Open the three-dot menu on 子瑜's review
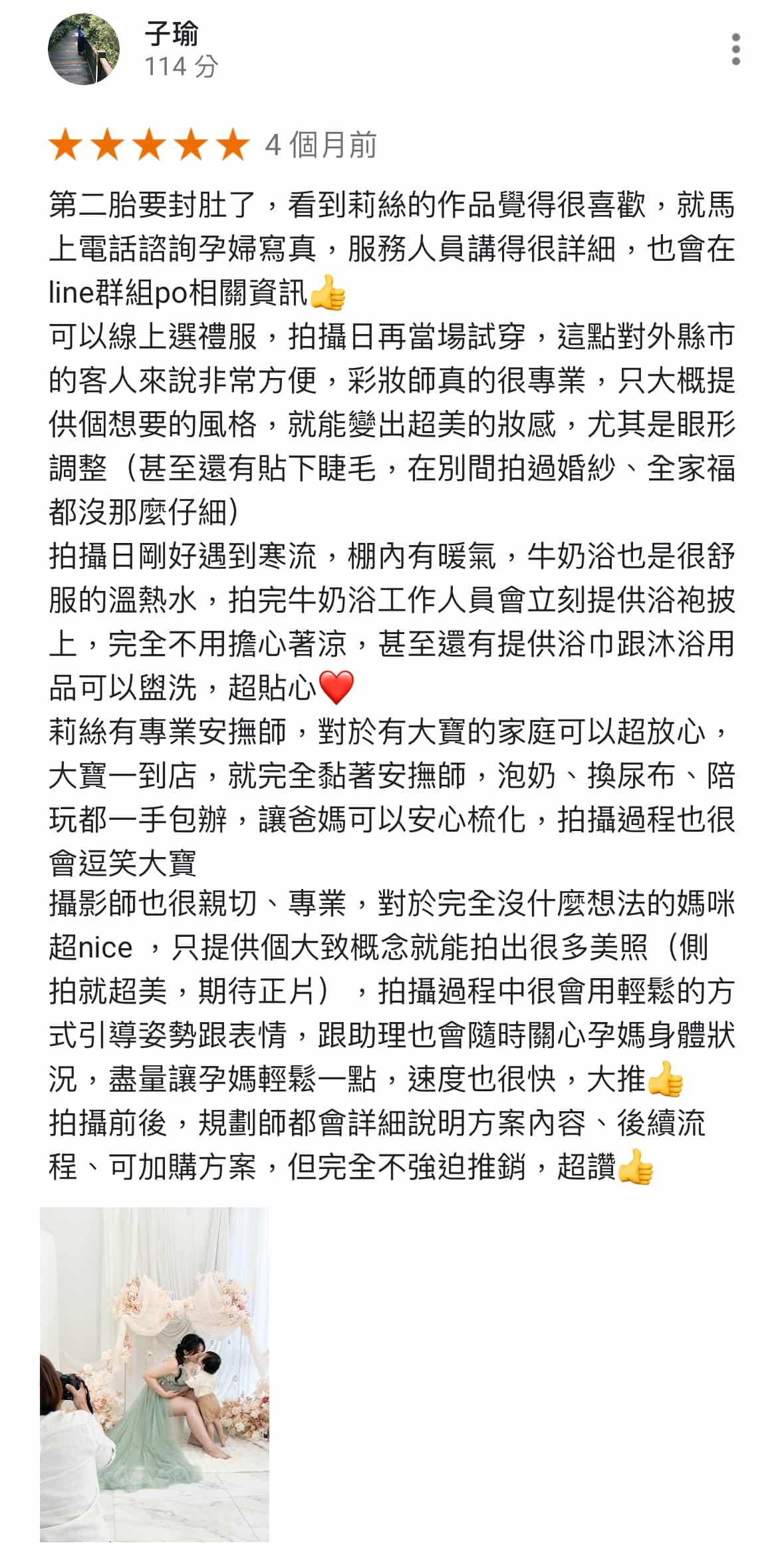 (735, 50)
